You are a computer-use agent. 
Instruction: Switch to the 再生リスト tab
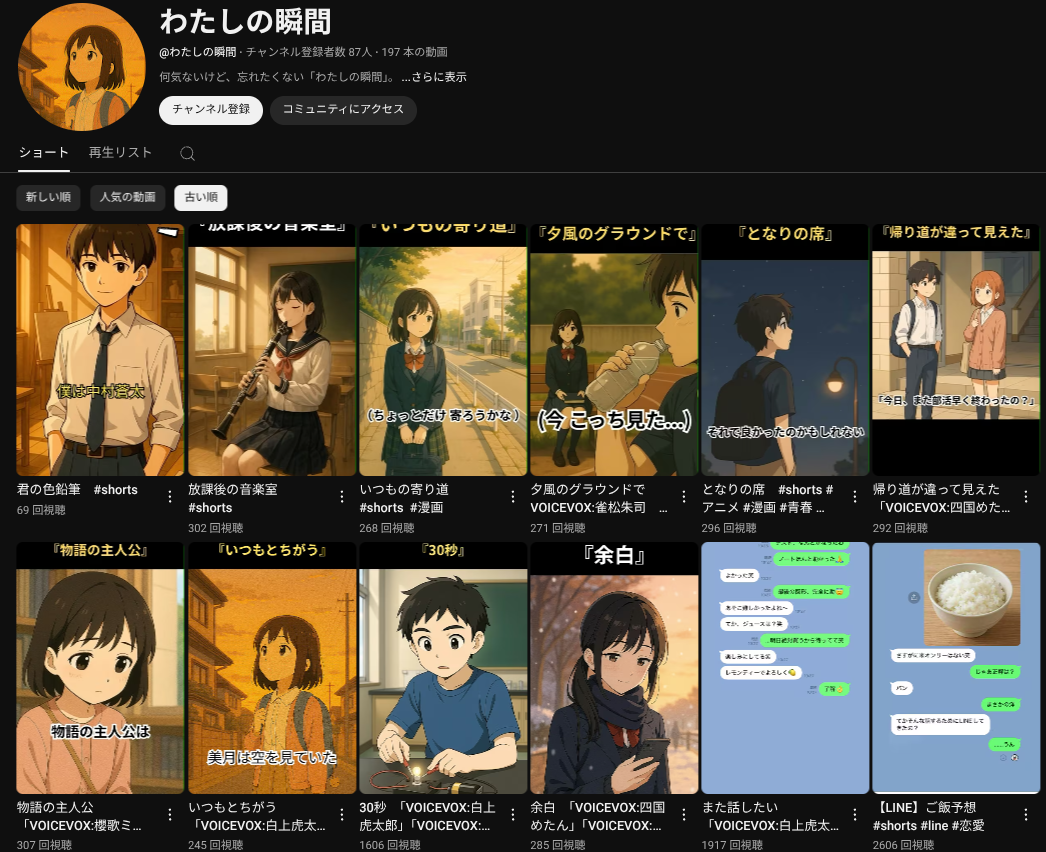pyautogui.click(x=120, y=153)
